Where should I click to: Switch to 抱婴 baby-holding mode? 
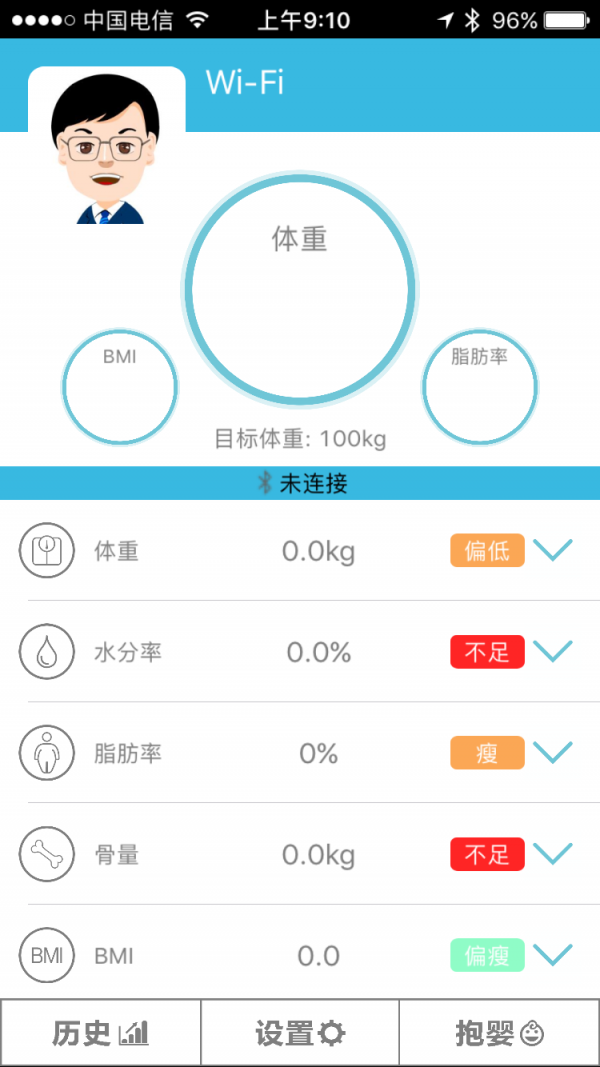point(500,1034)
